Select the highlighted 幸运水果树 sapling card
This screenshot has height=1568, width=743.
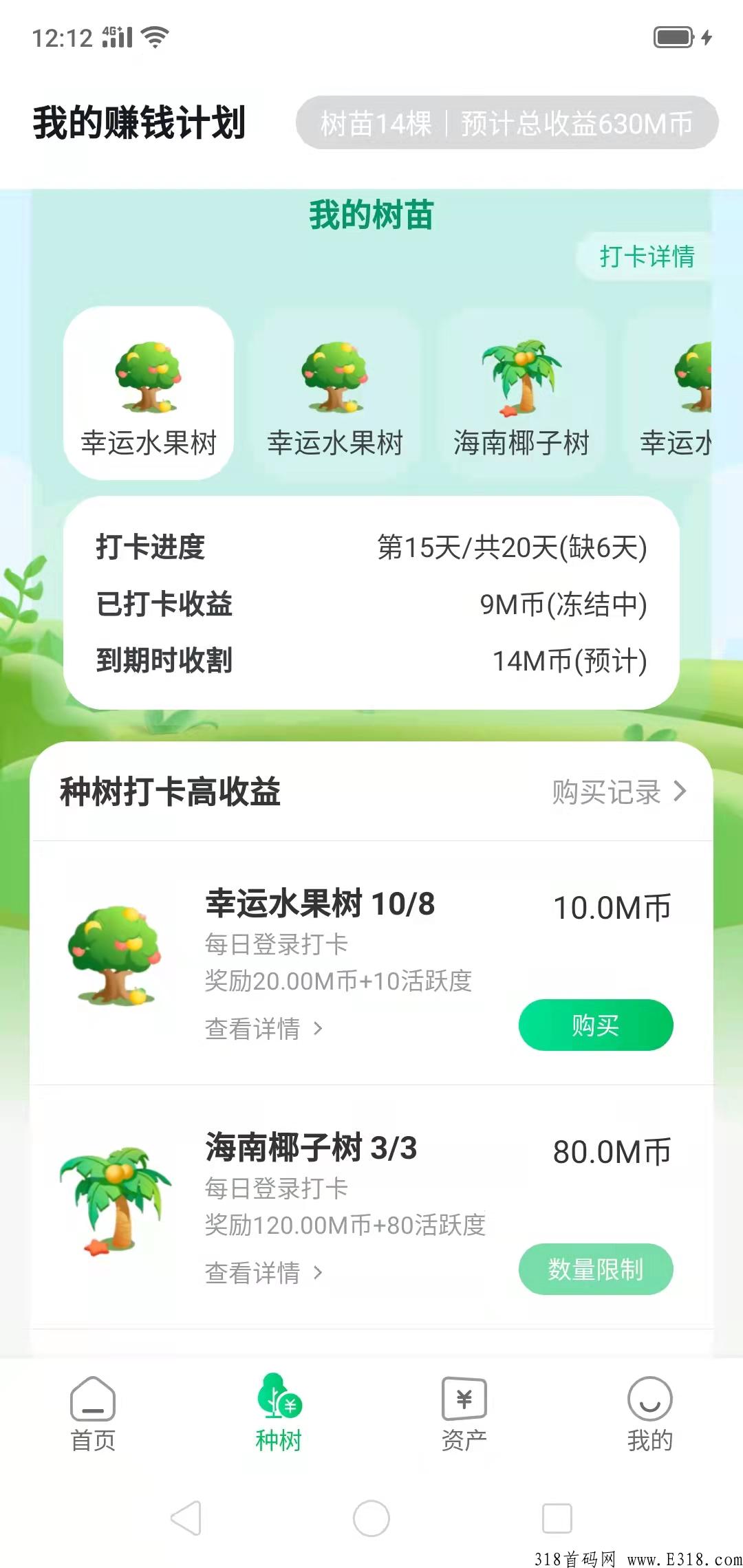[149, 393]
